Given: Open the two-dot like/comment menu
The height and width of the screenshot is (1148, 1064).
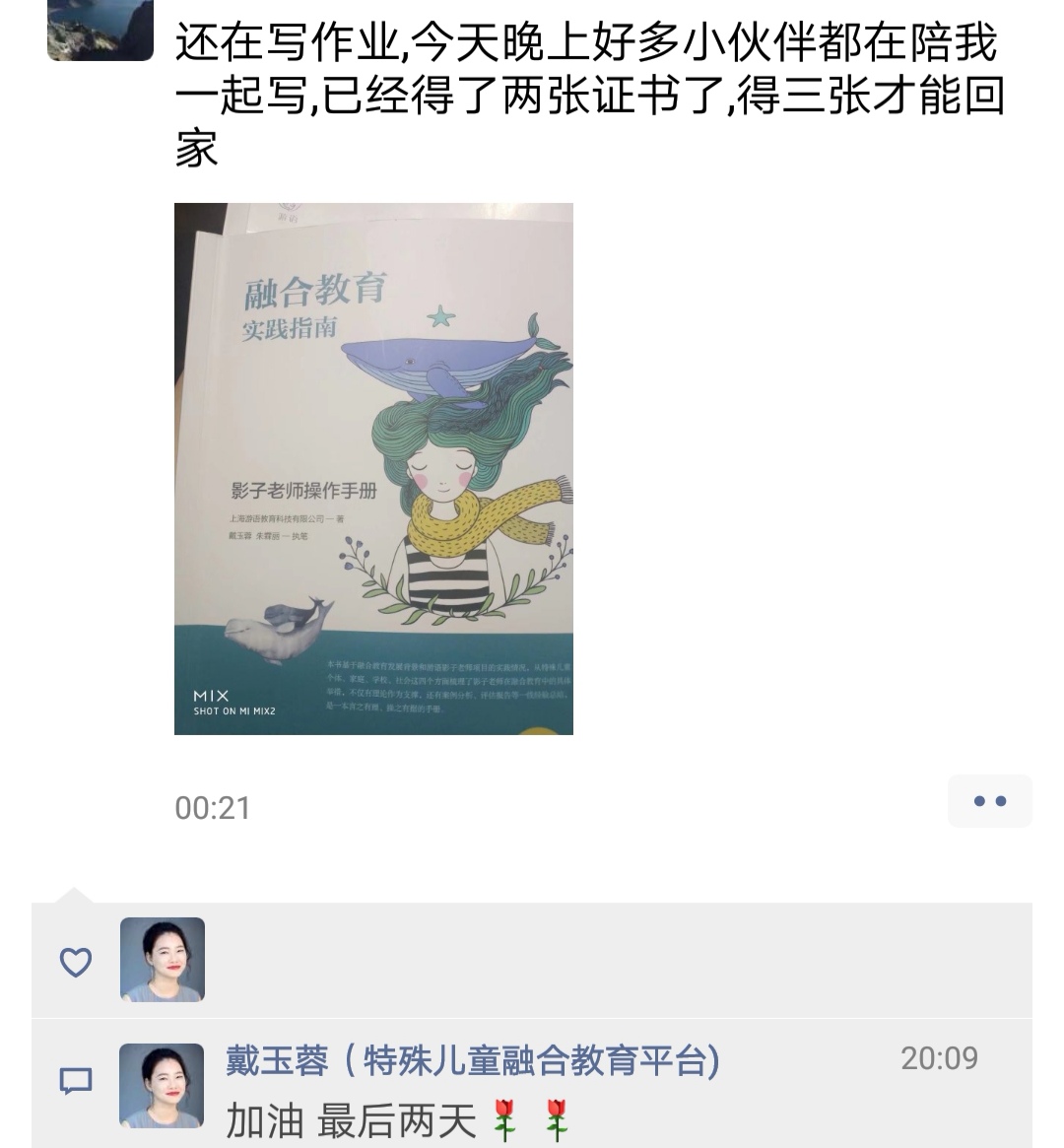Looking at the screenshot, I should (989, 801).
